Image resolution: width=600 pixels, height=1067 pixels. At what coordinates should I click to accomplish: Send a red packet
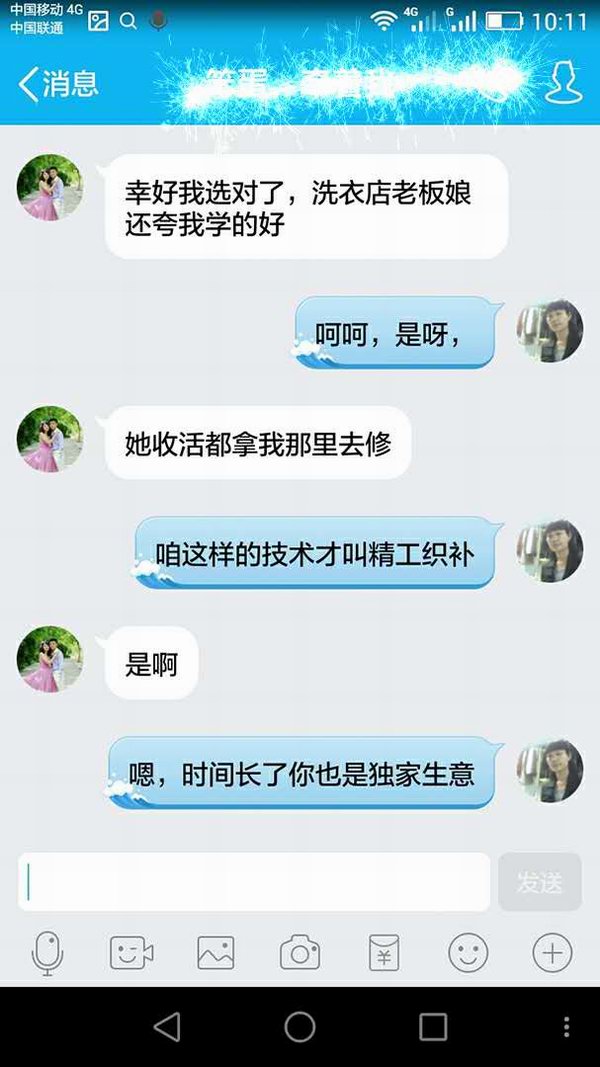point(384,953)
